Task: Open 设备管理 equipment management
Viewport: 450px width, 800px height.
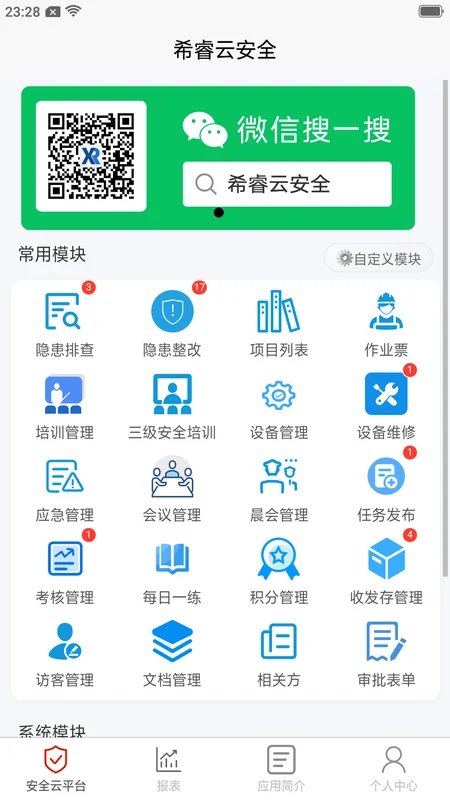Action: coord(279,407)
